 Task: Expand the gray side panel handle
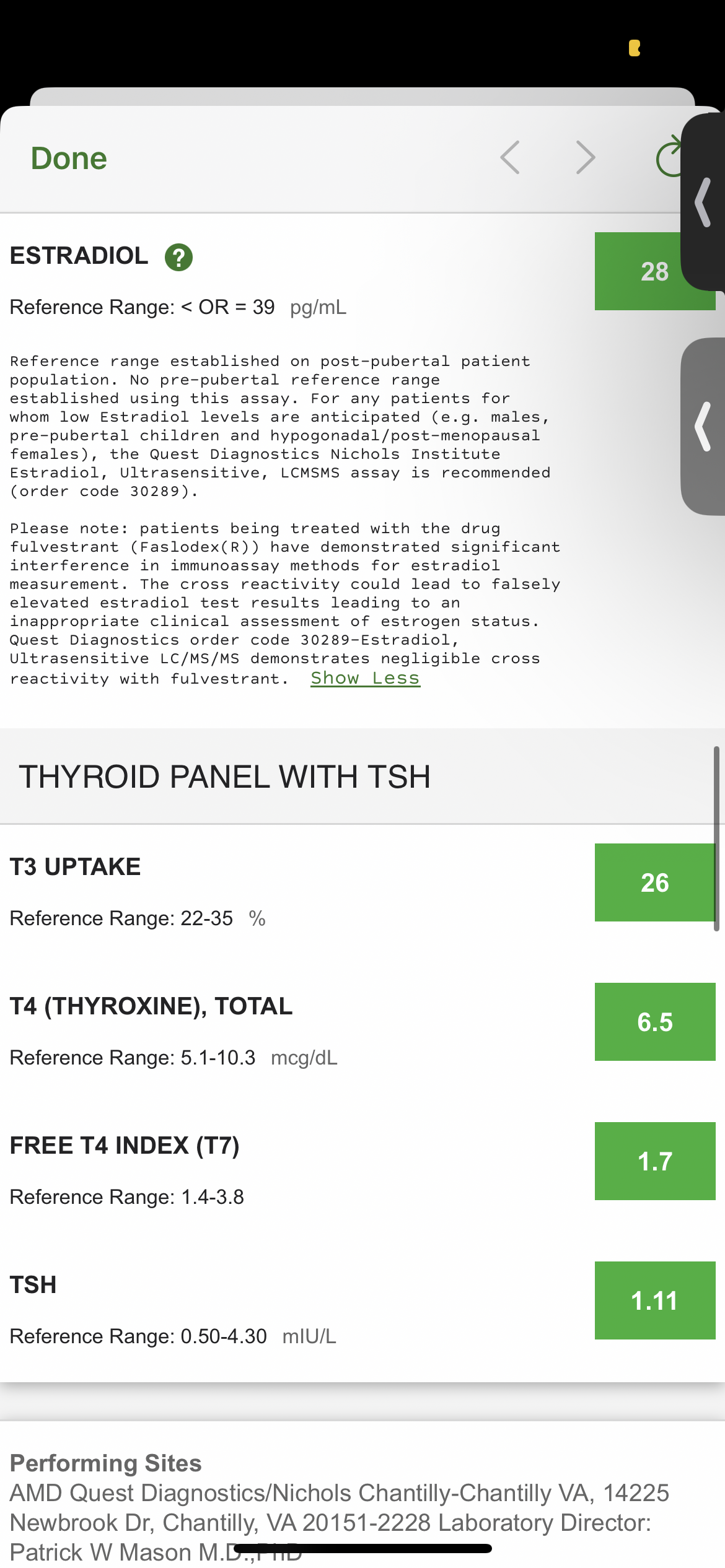pos(703,426)
